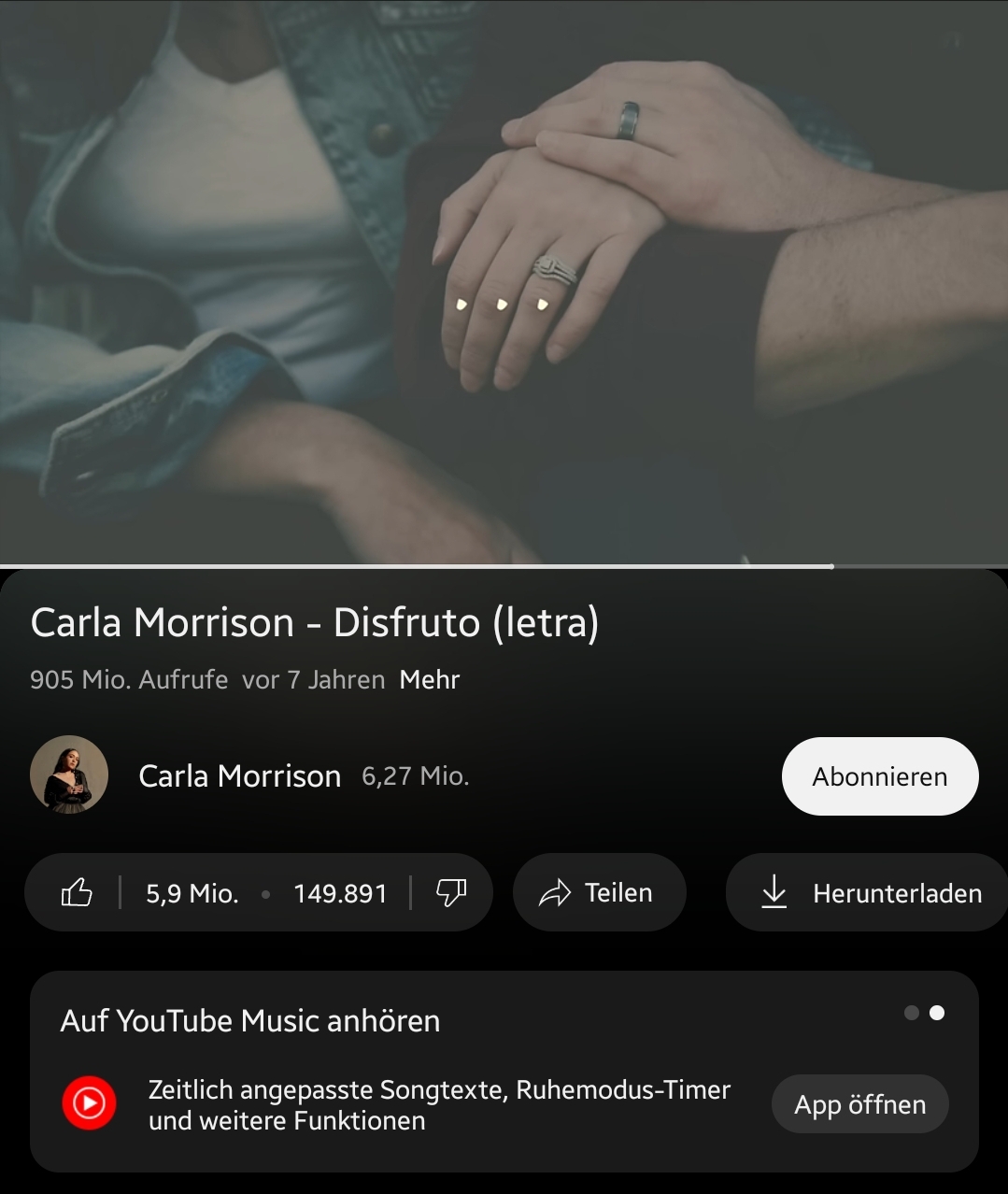Screen dimensions: 1008x1194
Task: Share the video via Teilen
Action: coord(599,893)
